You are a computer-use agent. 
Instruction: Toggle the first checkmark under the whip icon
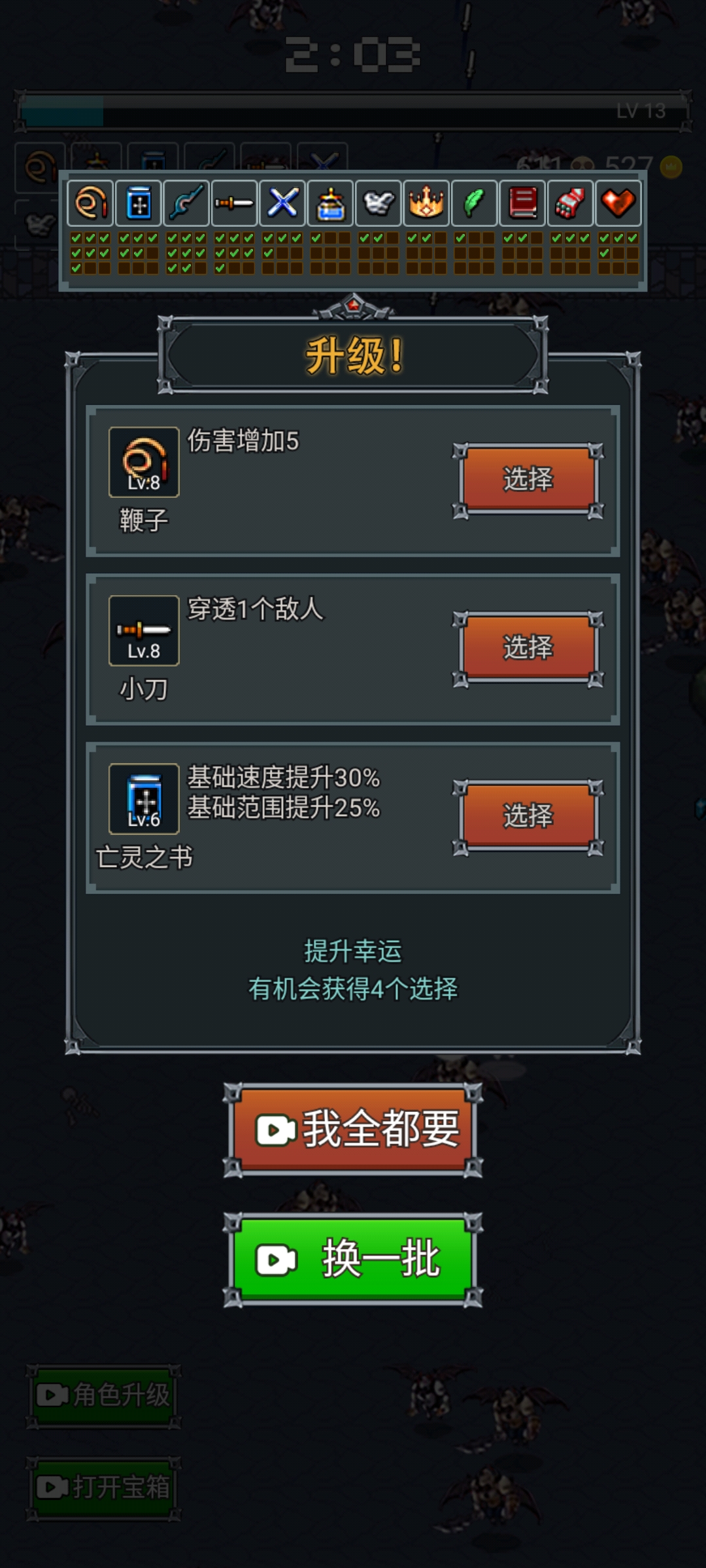(x=76, y=239)
